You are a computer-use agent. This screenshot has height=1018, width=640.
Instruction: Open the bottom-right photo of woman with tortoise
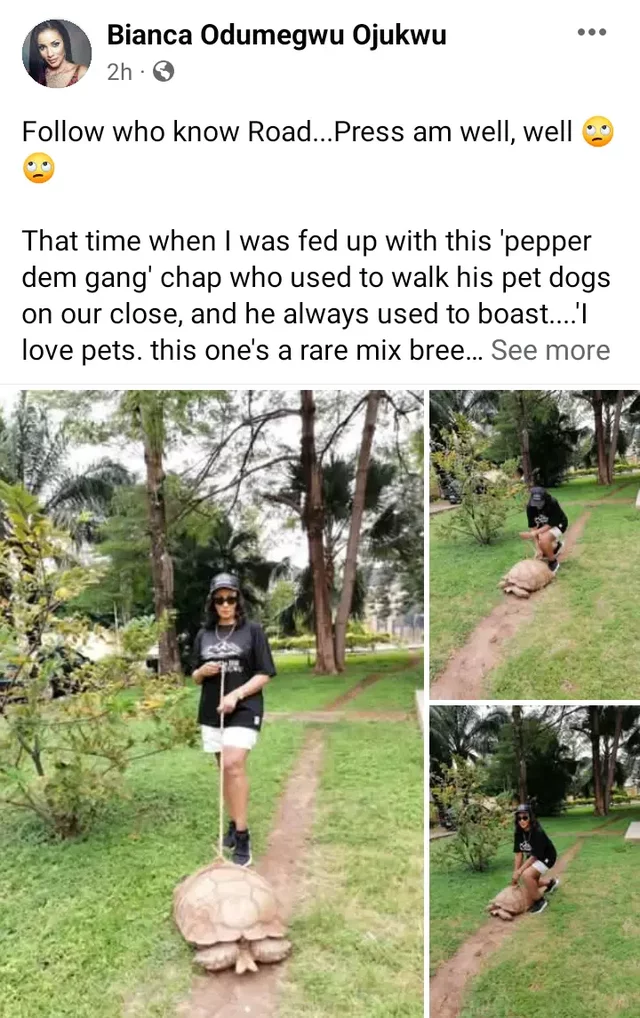click(x=534, y=860)
